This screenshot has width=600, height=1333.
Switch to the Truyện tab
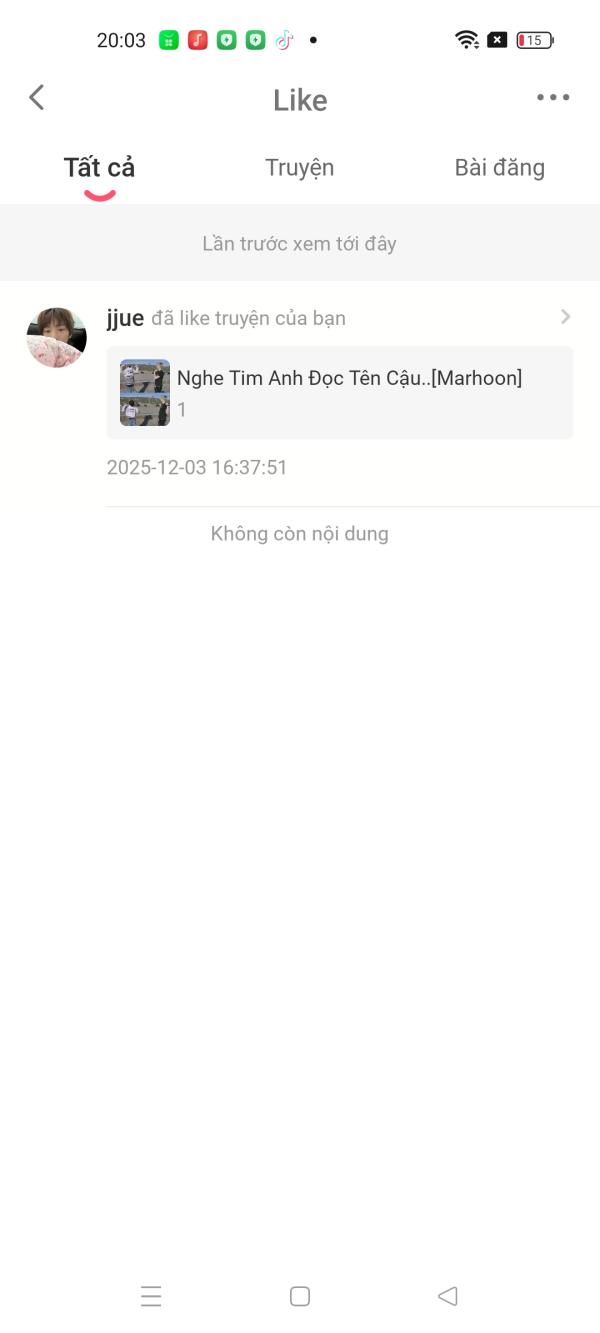click(x=299, y=168)
